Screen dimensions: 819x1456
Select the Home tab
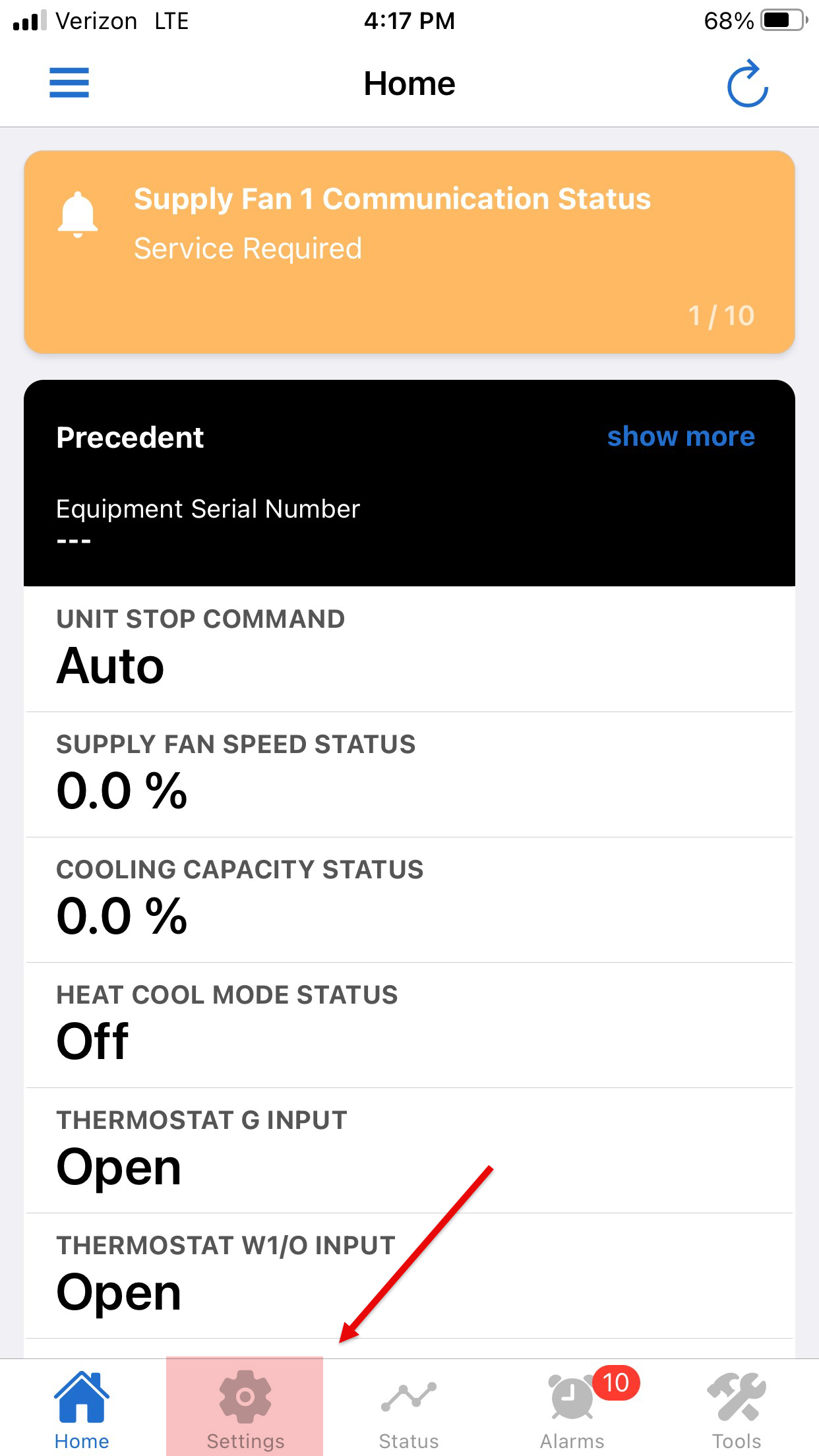(x=82, y=1409)
